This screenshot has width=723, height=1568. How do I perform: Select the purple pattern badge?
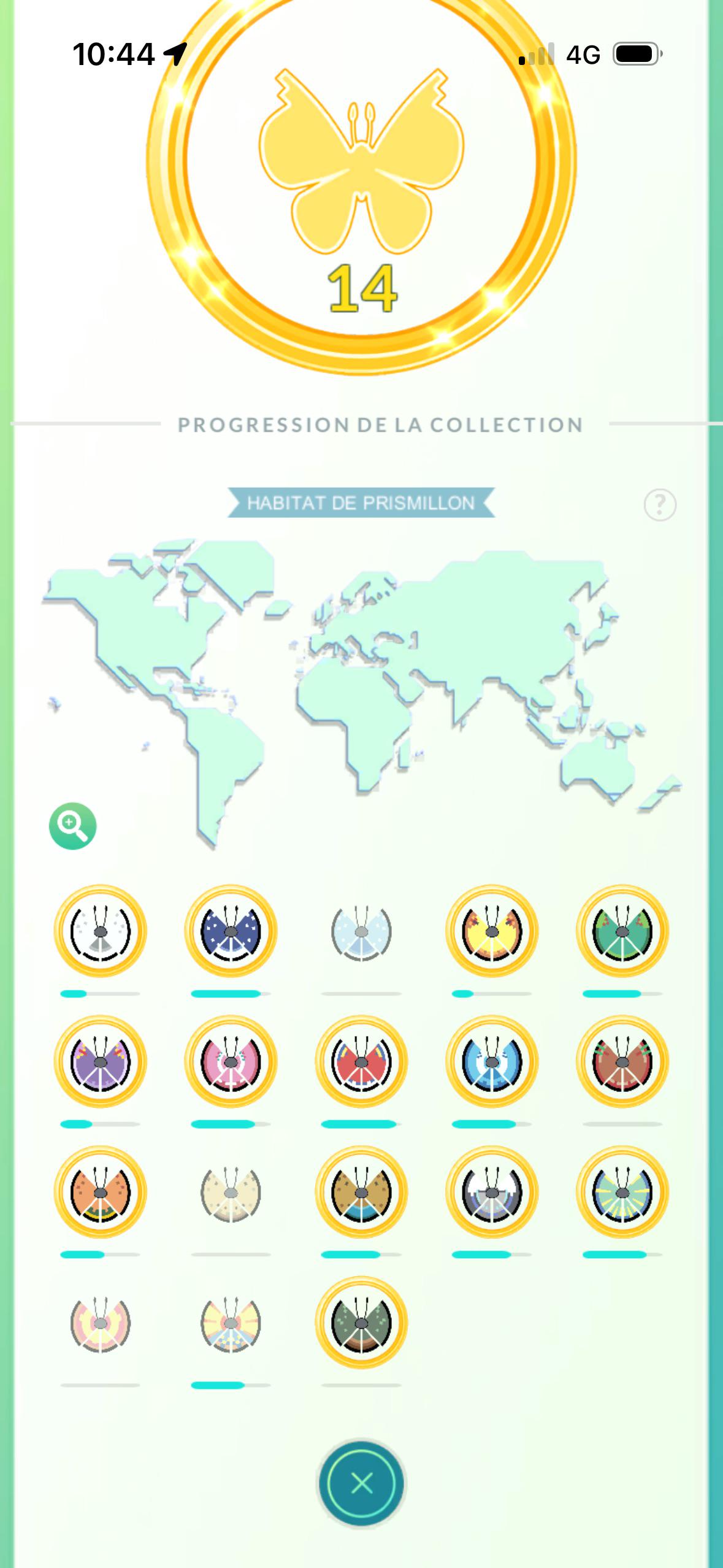point(100,1061)
